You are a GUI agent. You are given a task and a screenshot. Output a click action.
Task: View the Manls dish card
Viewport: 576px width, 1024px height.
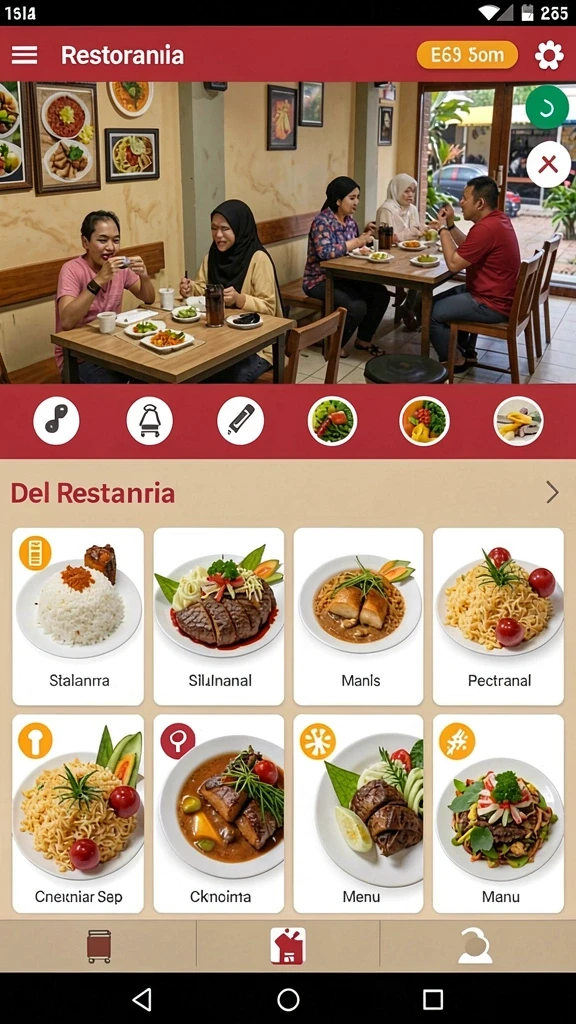click(359, 616)
